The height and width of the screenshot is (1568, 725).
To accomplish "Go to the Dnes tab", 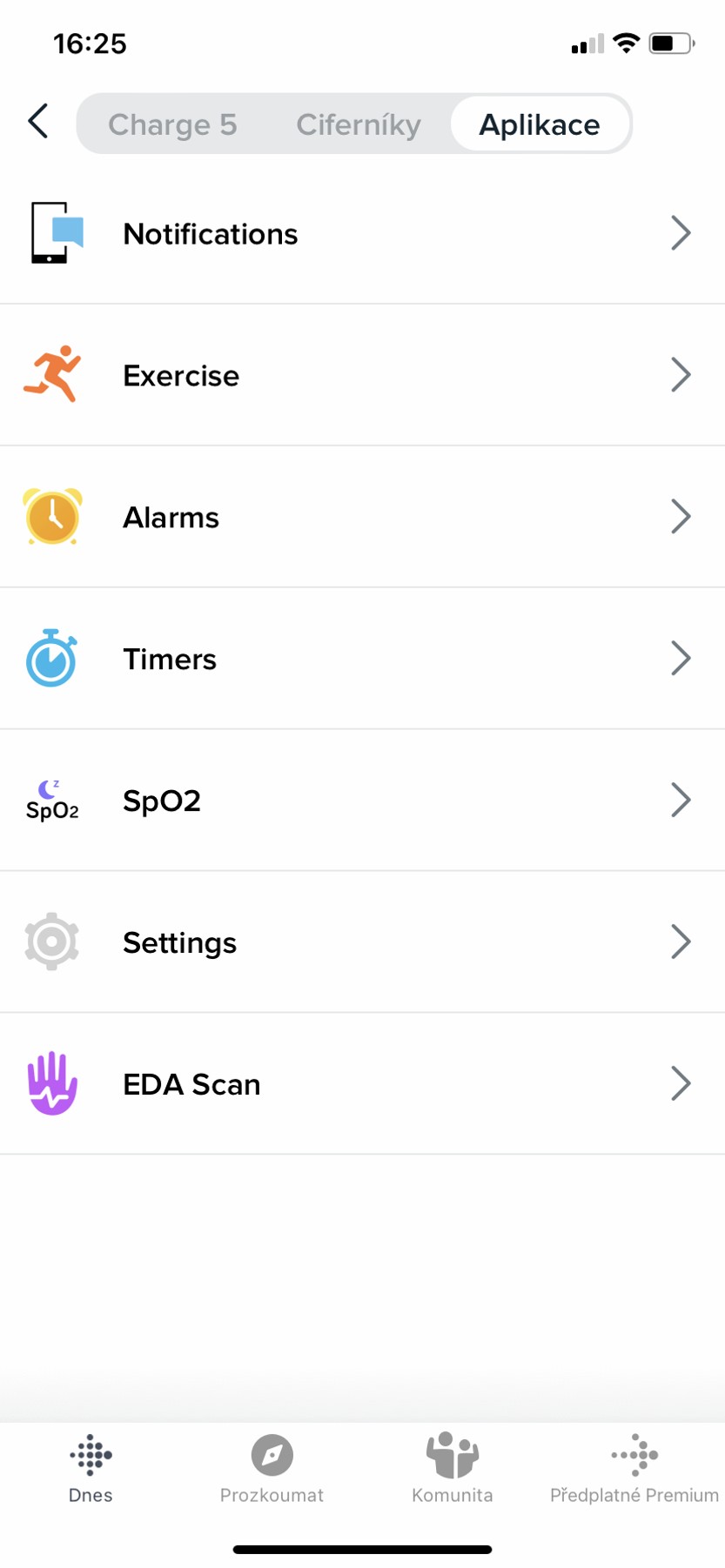I will point(91,1469).
